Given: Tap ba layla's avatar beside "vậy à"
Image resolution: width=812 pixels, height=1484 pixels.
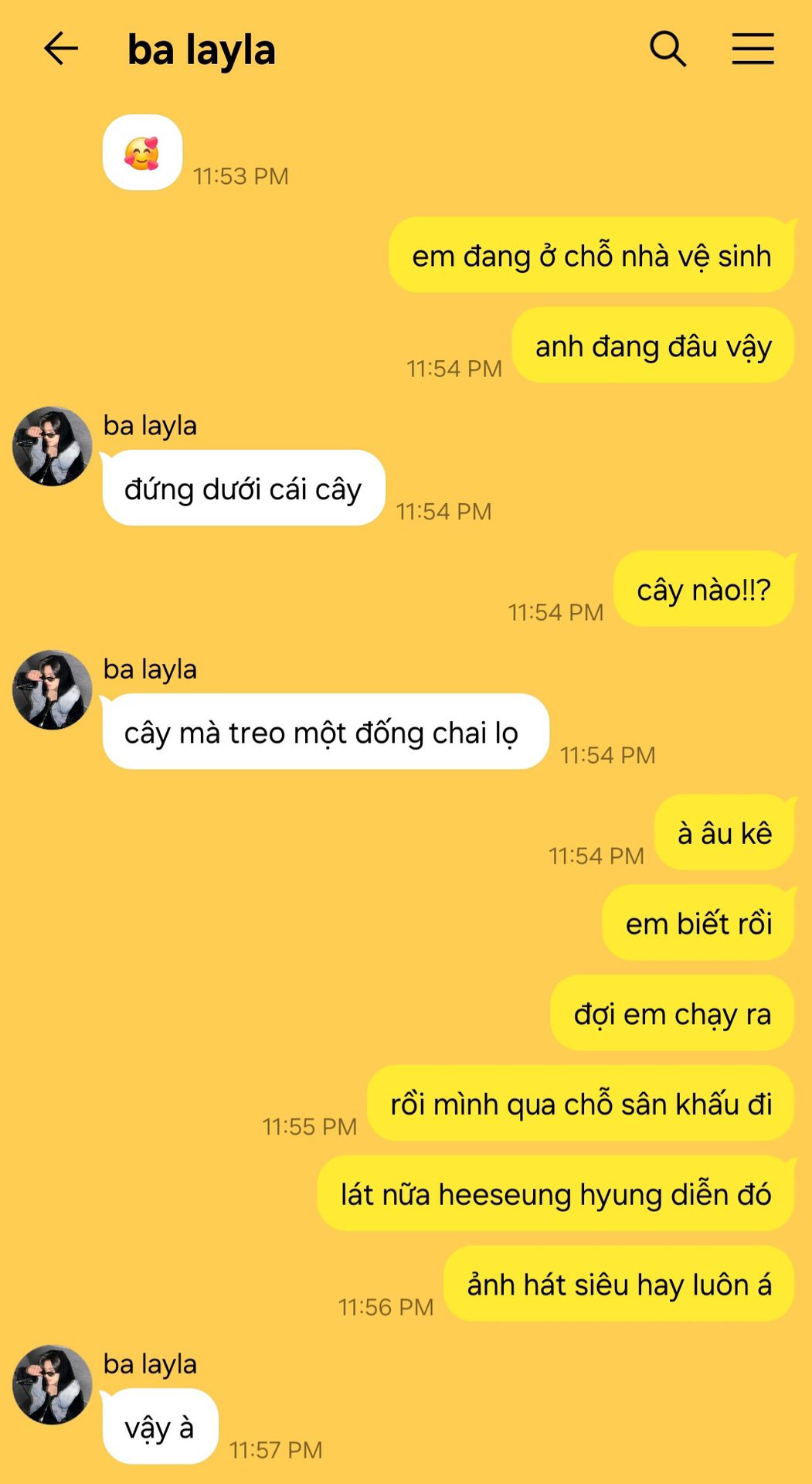Looking at the screenshot, I should tap(53, 1384).
